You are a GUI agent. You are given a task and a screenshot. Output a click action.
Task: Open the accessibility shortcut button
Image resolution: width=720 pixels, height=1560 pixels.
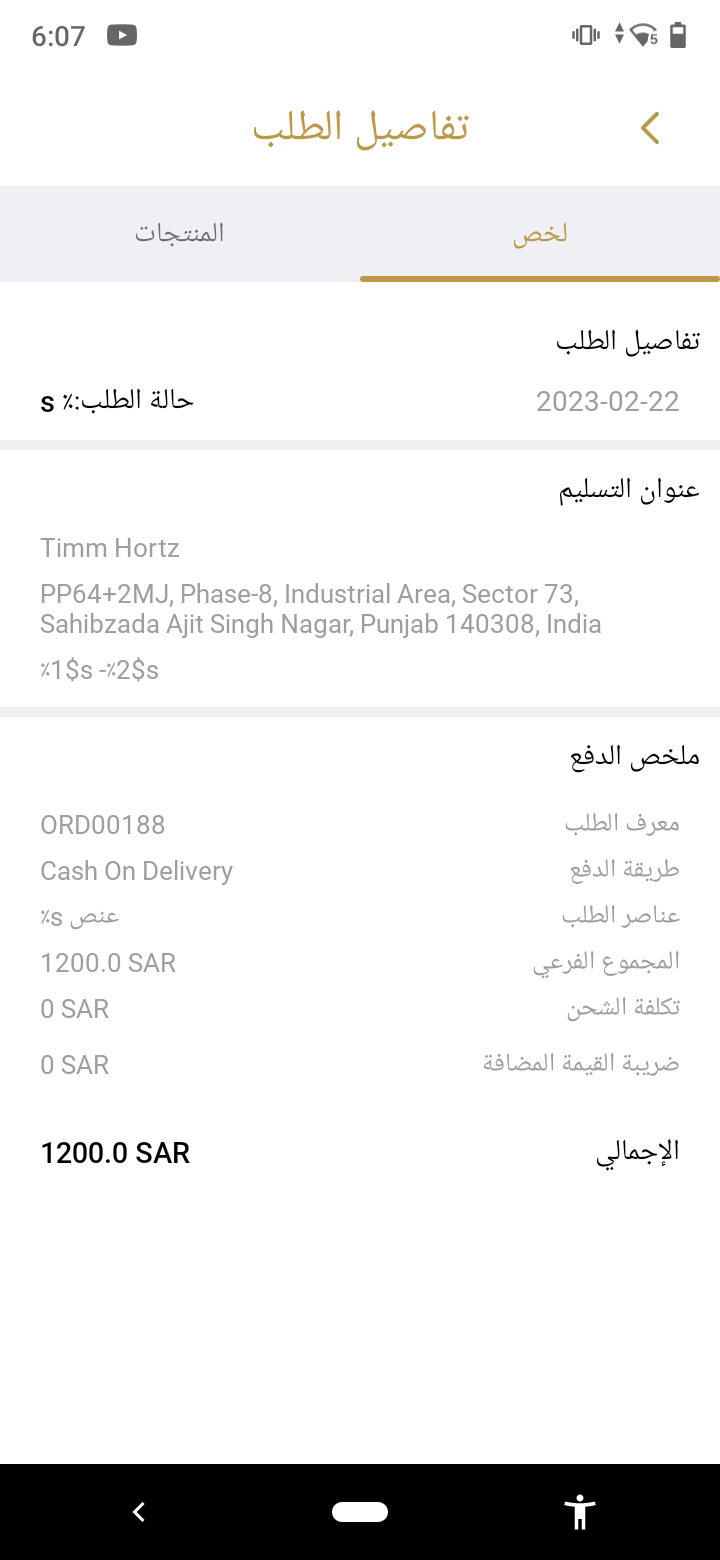point(579,1511)
